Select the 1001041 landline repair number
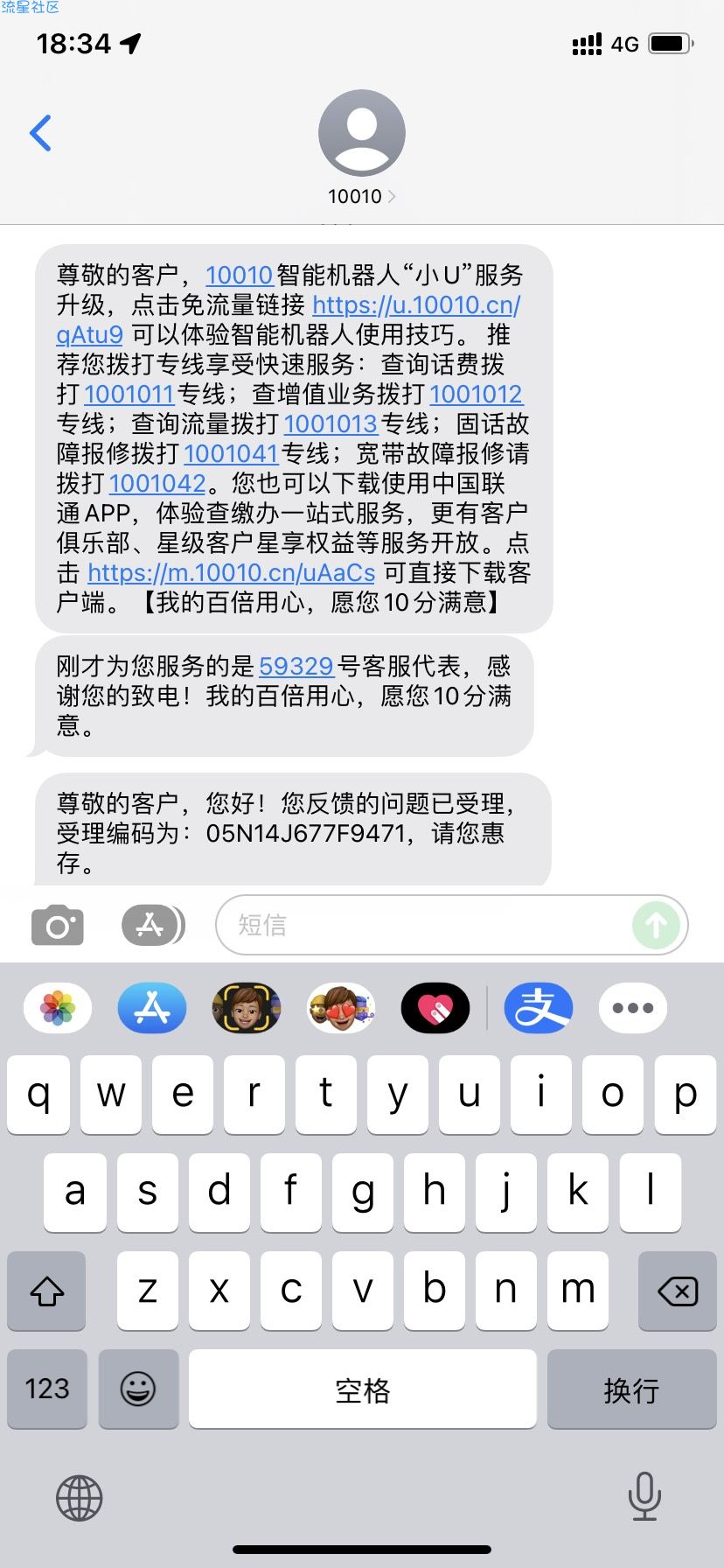This screenshot has height=1568, width=724. 230,454
